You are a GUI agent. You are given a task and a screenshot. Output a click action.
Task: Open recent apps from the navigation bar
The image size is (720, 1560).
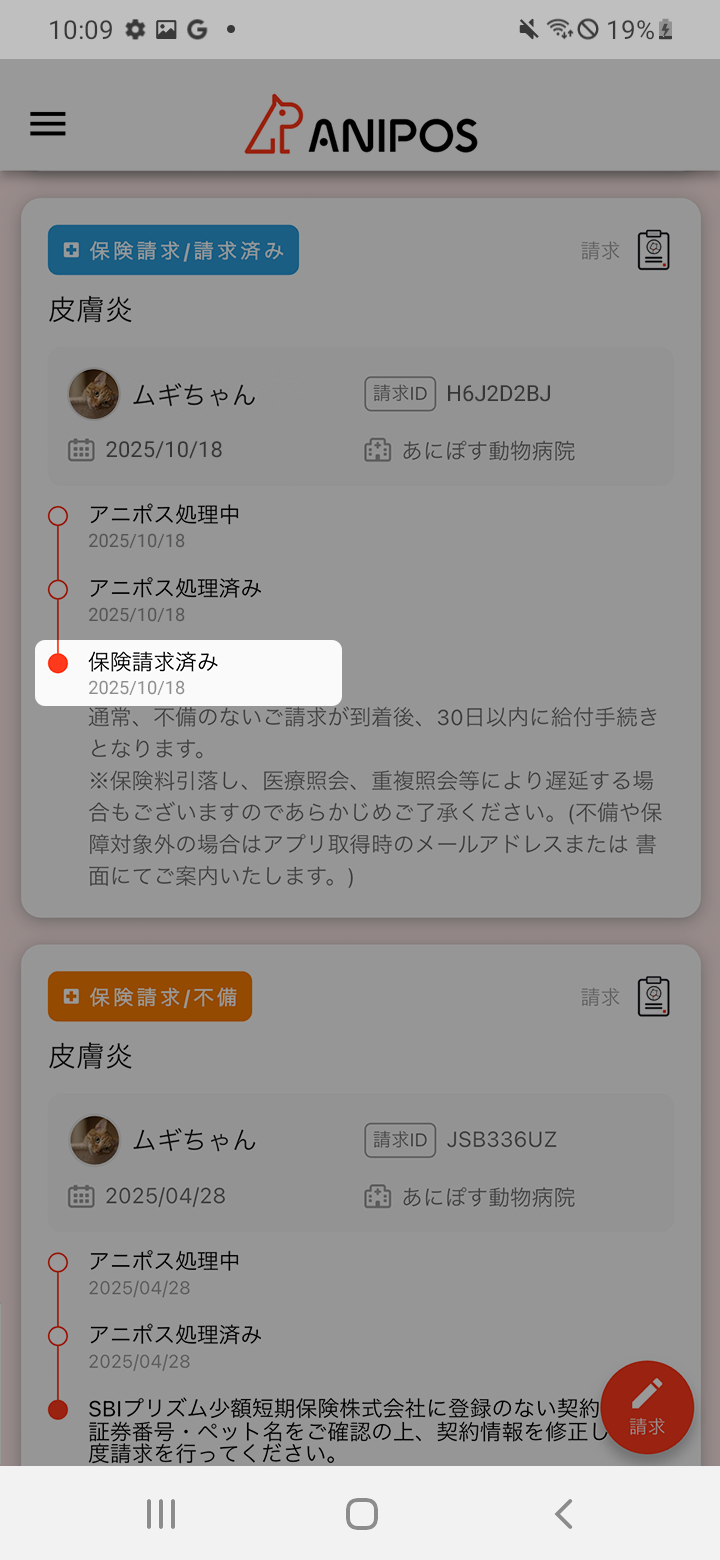point(161,1513)
